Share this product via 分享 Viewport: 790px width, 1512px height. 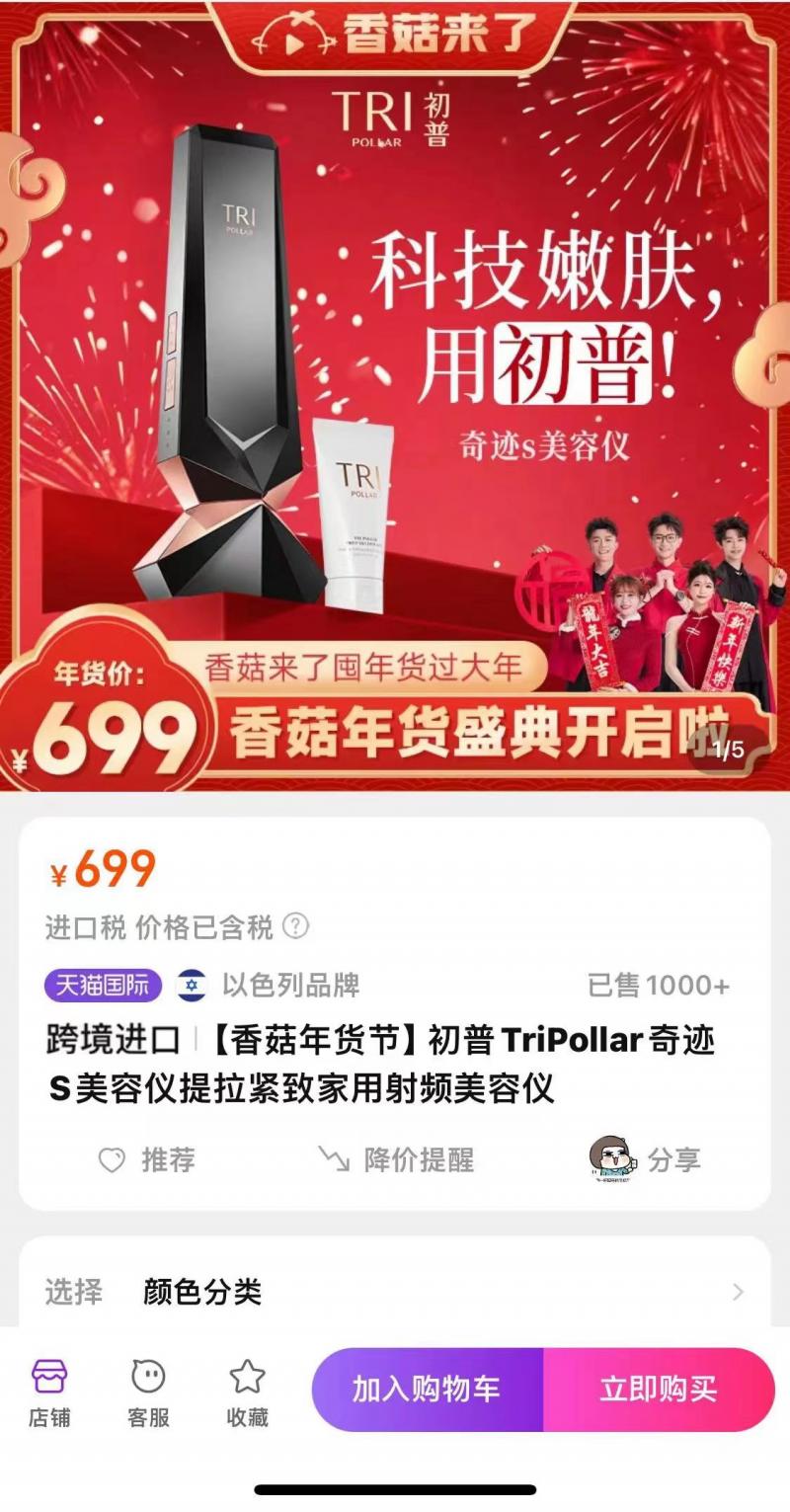[x=646, y=1159]
